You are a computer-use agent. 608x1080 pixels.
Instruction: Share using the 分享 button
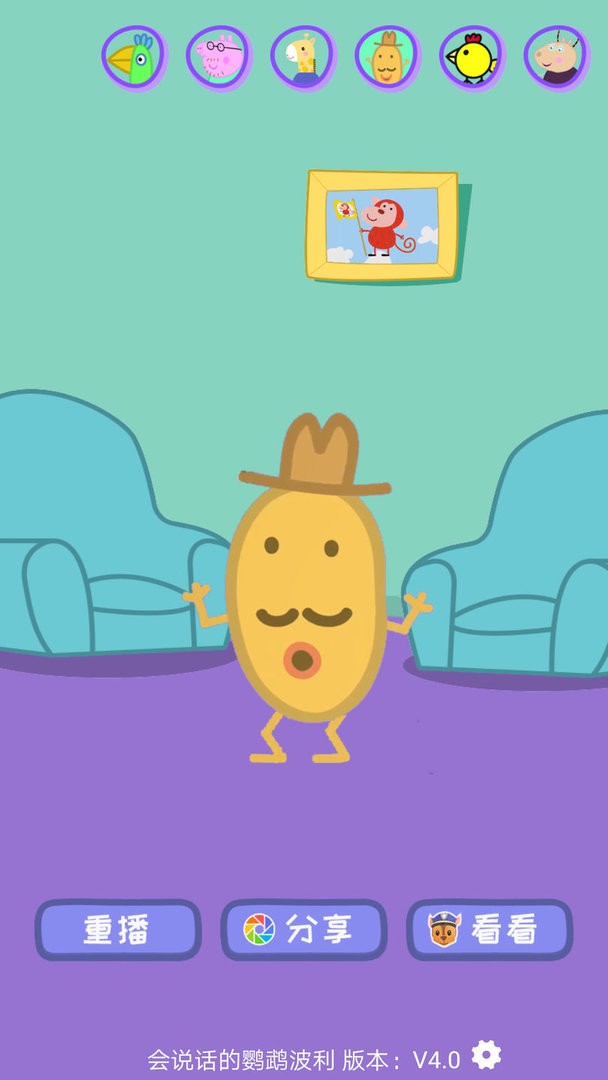pos(303,930)
